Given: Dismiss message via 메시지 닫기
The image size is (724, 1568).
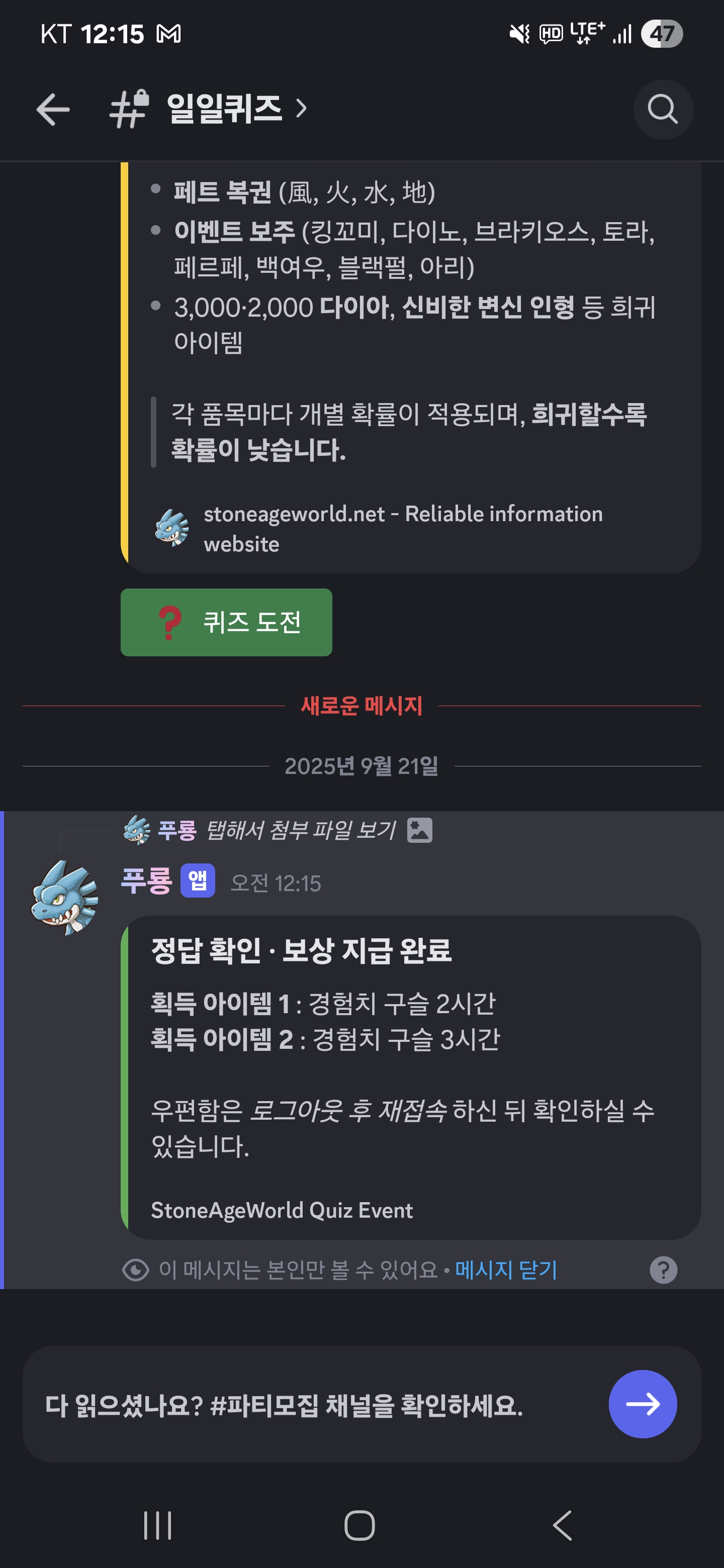Looking at the screenshot, I should (x=506, y=1270).
